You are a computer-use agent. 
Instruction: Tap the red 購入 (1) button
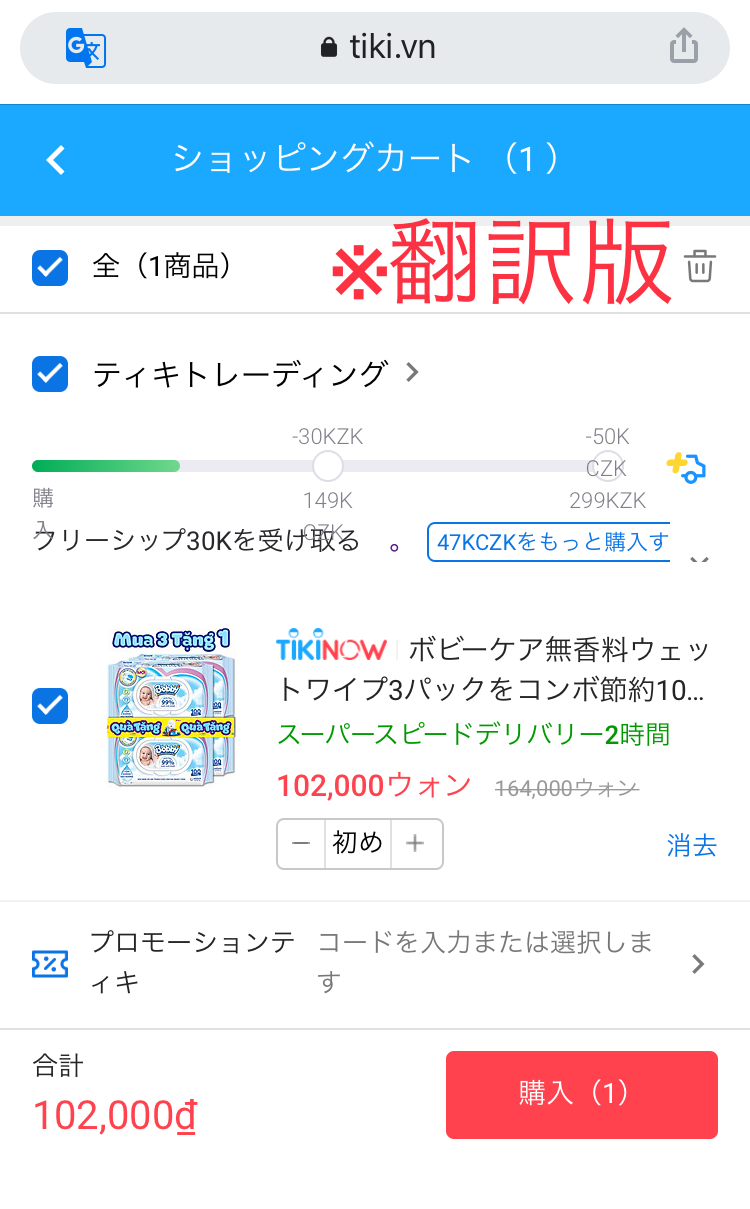click(x=581, y=1094)
